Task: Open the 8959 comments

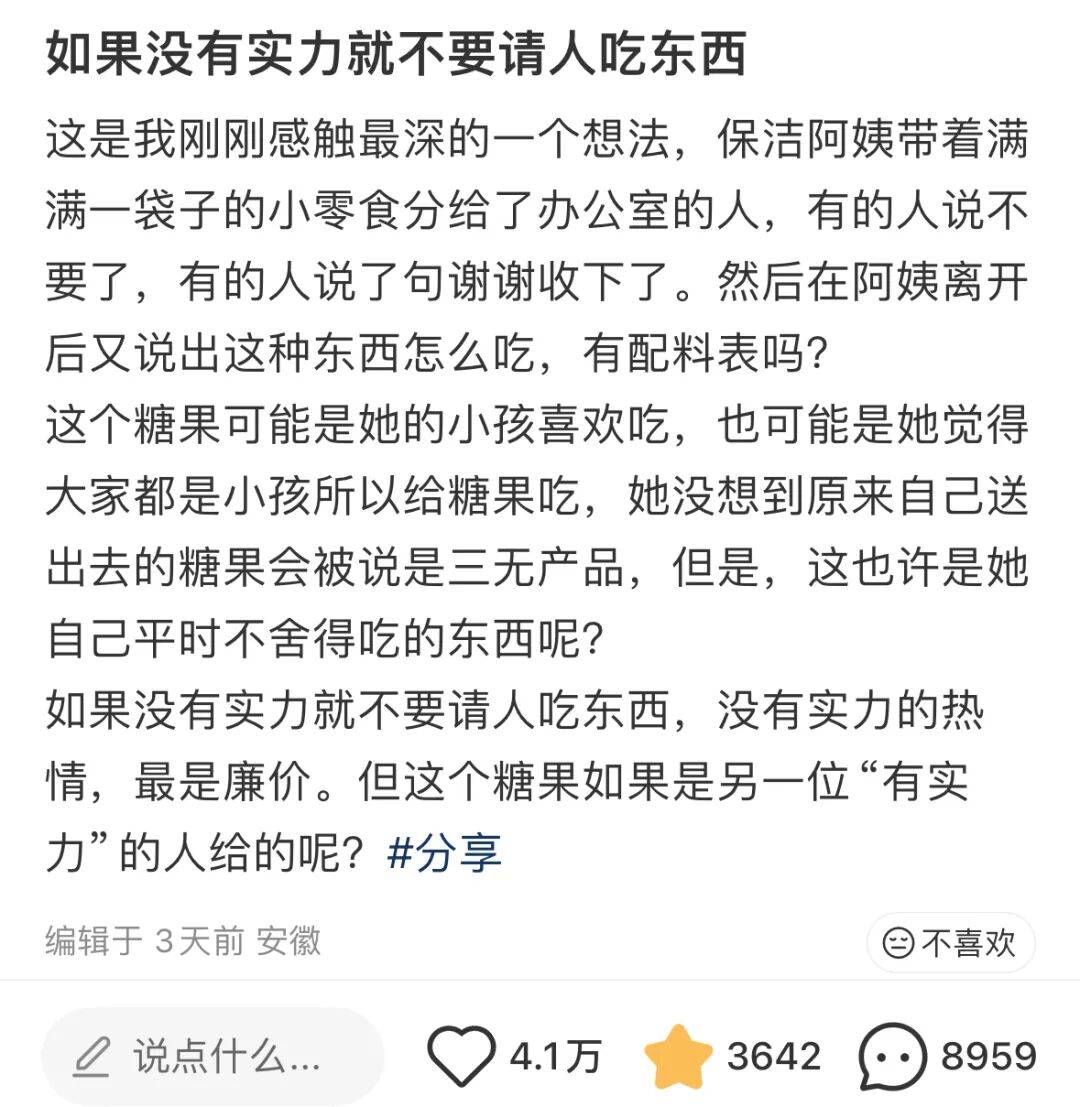Action: pyautogui.click(x=893, y=1056)
